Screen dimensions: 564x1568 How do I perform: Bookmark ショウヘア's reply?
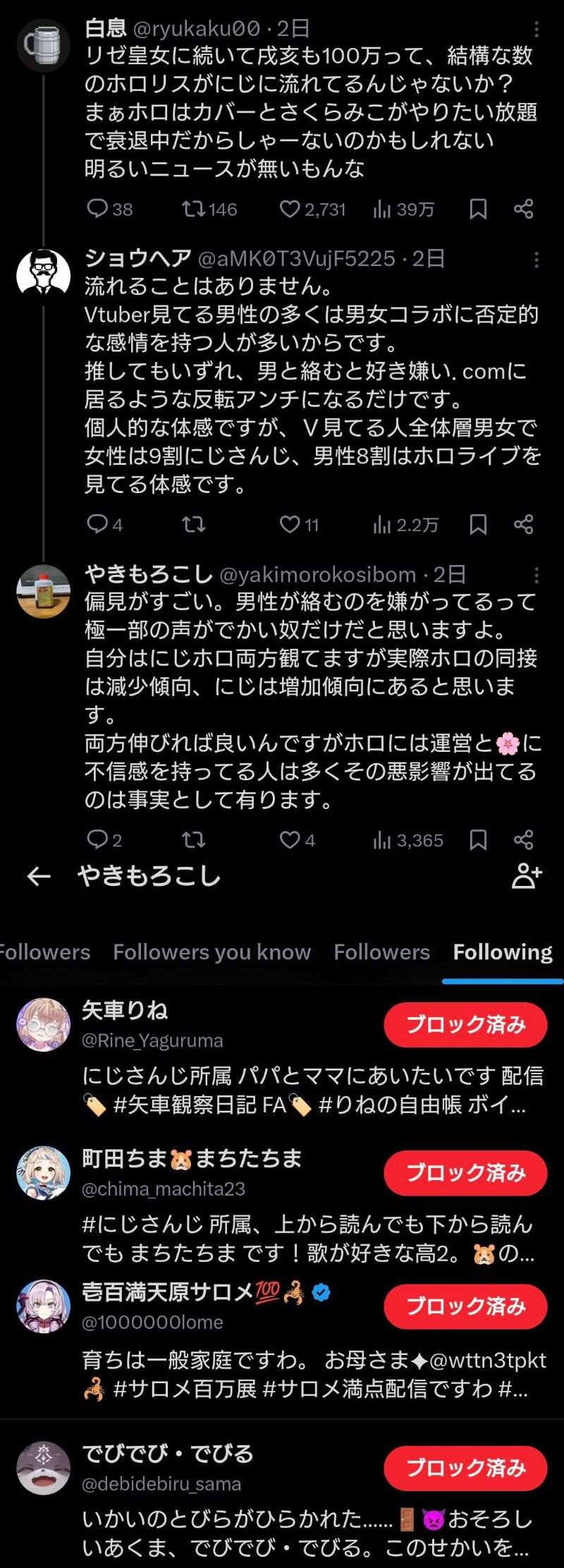click(x=478, y=524)
